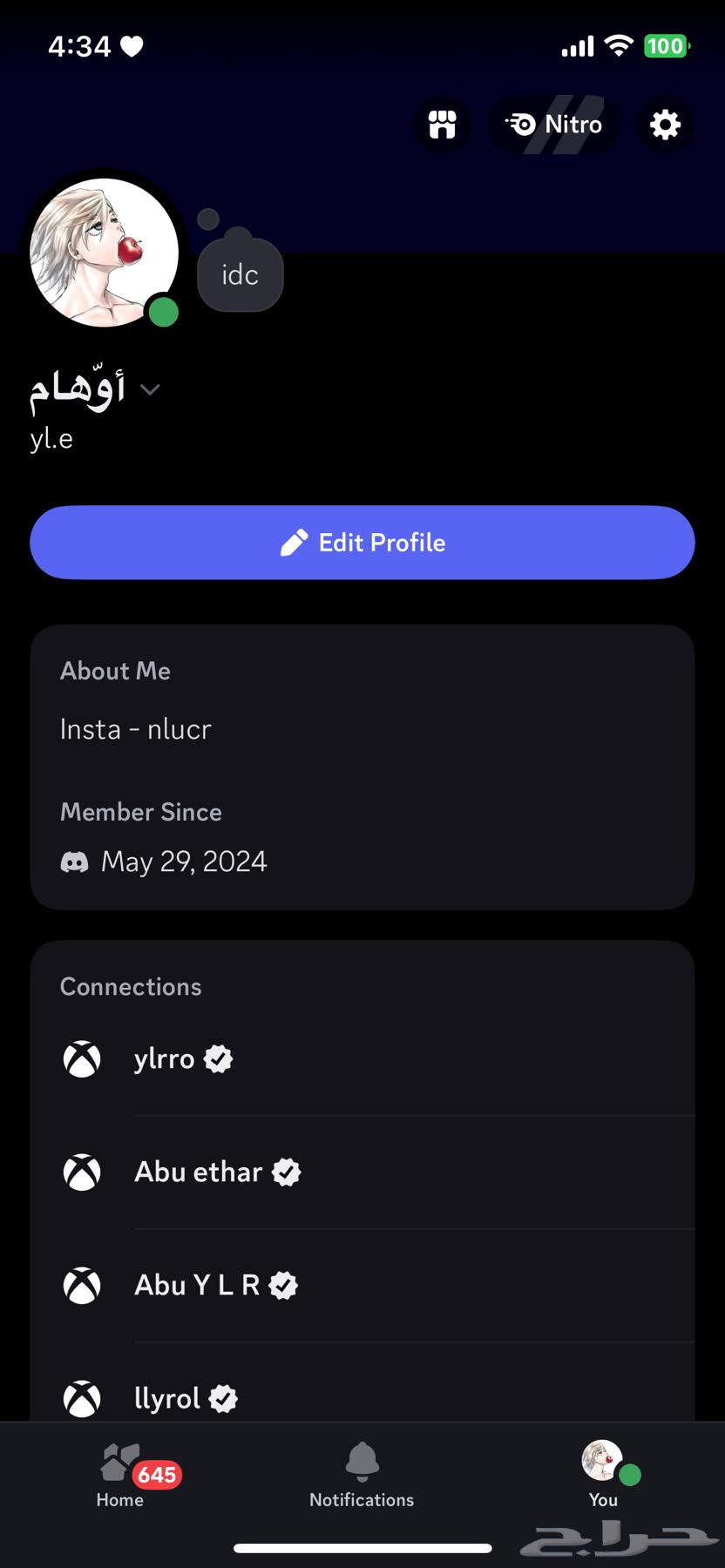Select the Xbox icon beside Abu ethar
Screen dimensions: 725x1568
(82, 1171)
